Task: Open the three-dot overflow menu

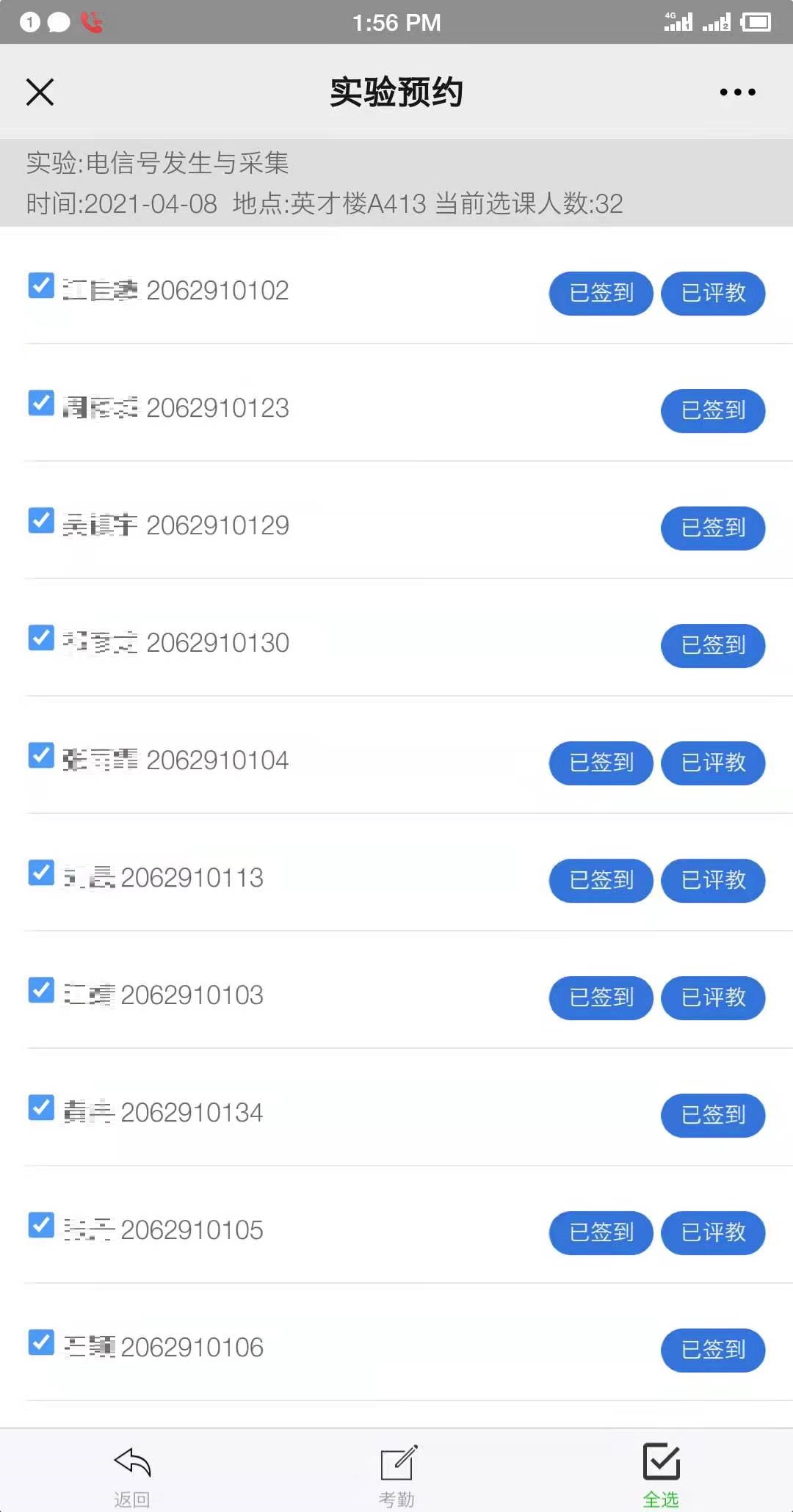Action: [737, 92]
